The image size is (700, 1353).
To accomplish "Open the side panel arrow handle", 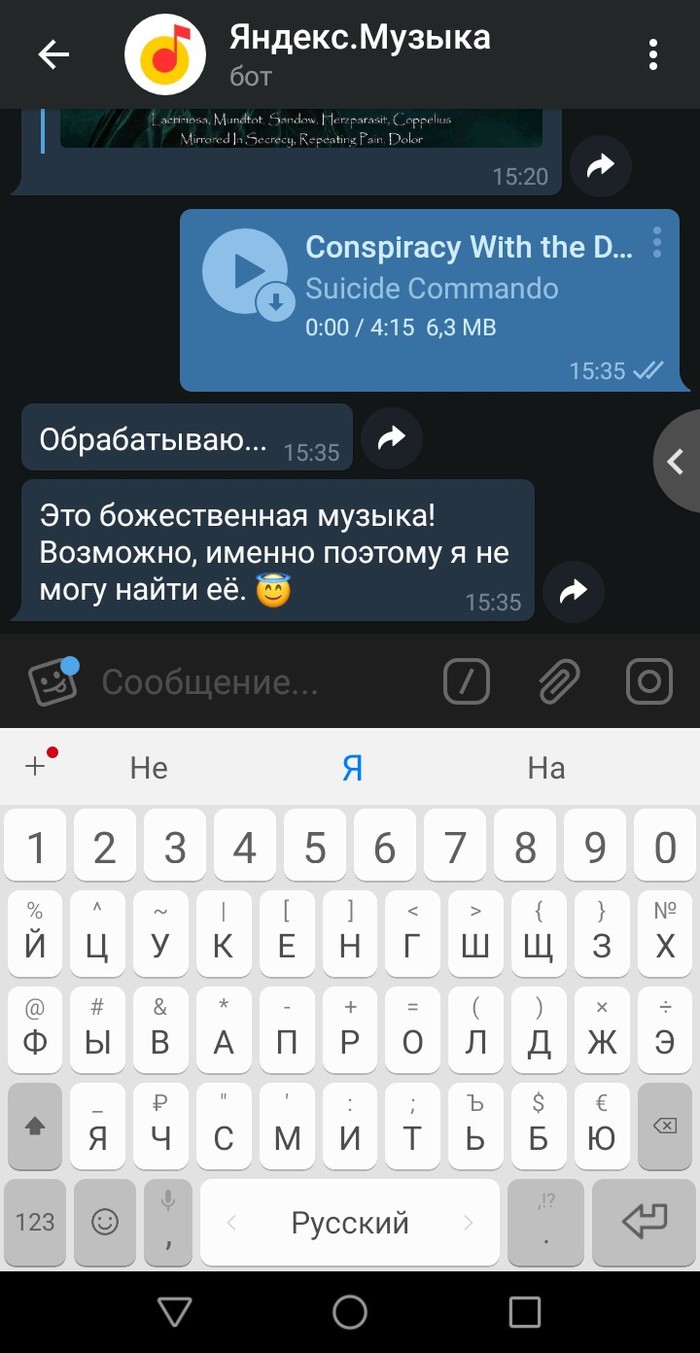I will tap(676, 460).
